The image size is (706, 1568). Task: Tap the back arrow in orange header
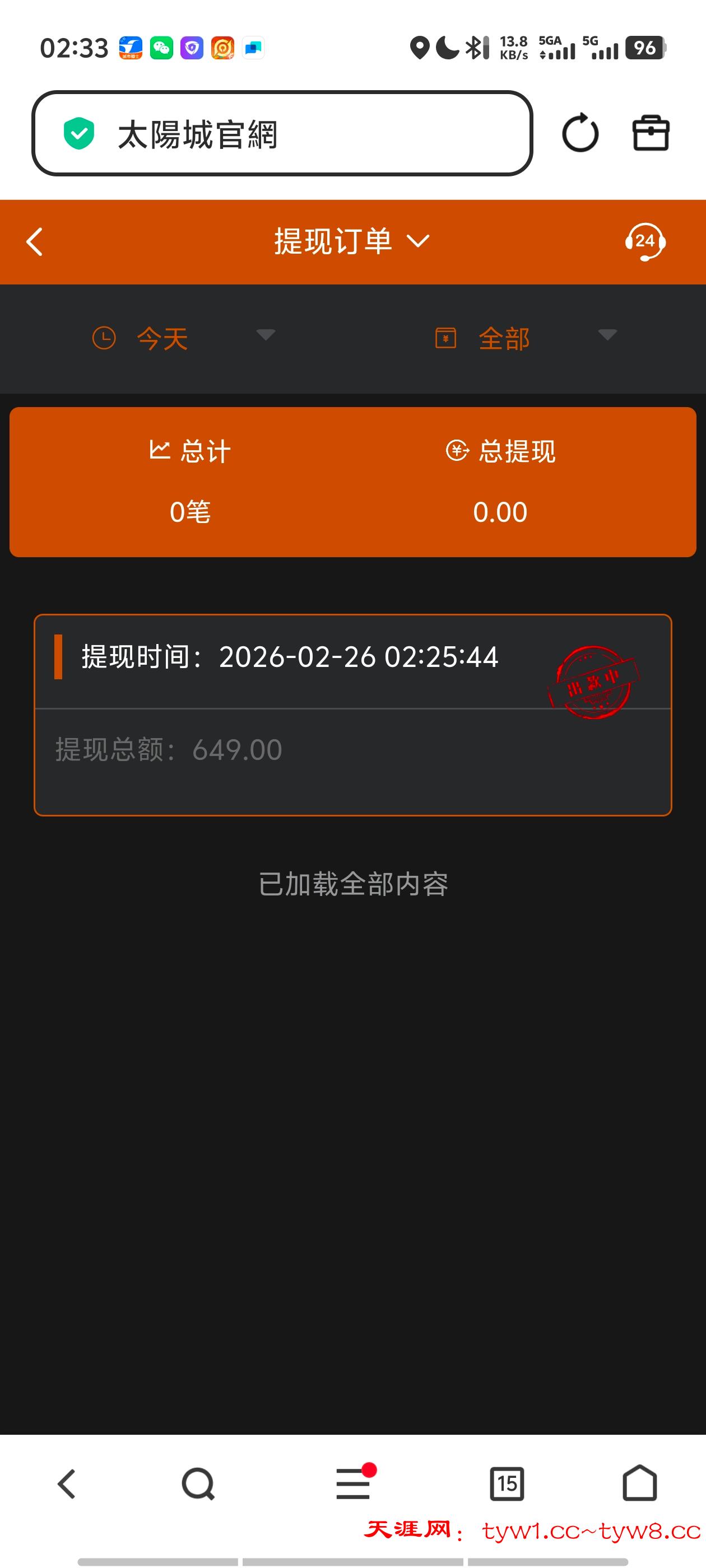pos(34,242)
